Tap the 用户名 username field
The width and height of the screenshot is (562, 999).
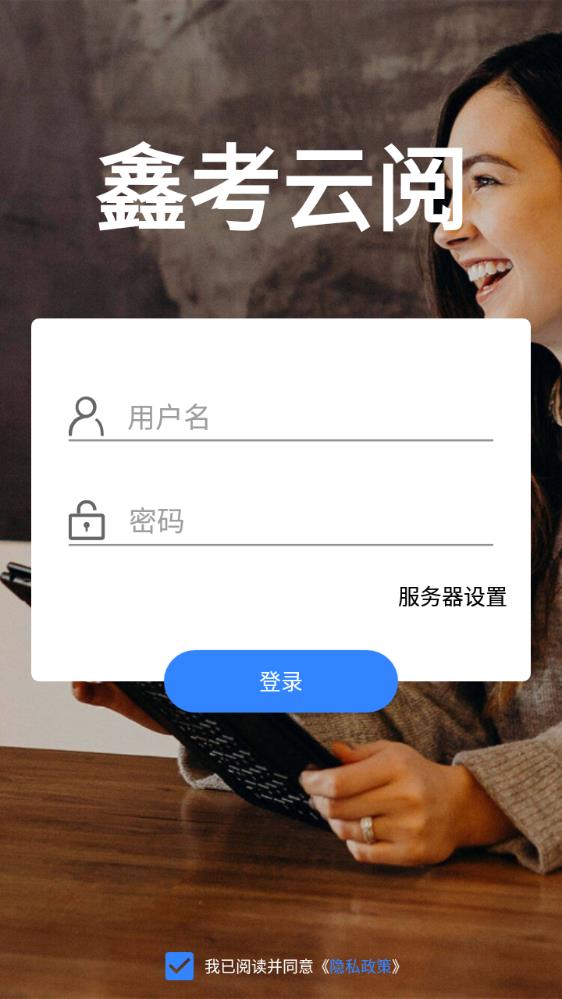click(310, 417)
